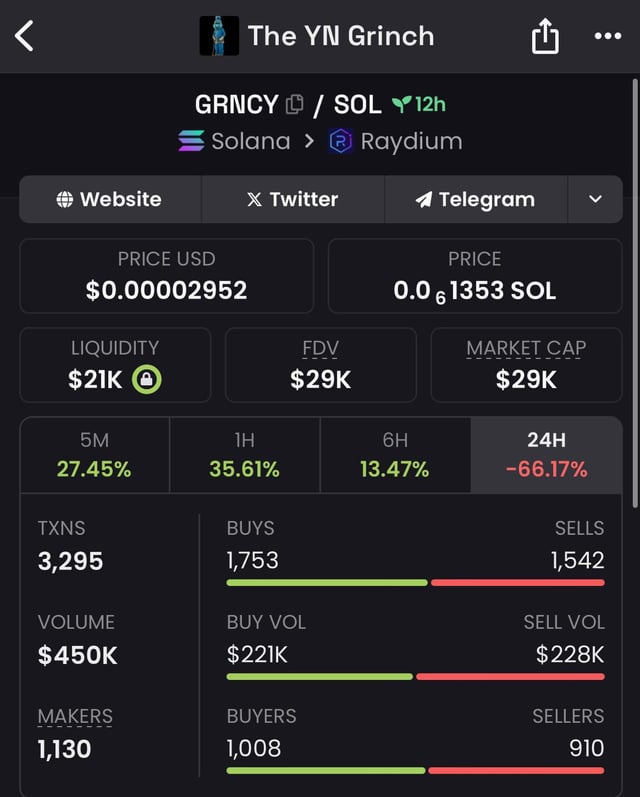Open the token's Twitter page
The width and height of the screenshot is (640, 797).
click(292, 199)
